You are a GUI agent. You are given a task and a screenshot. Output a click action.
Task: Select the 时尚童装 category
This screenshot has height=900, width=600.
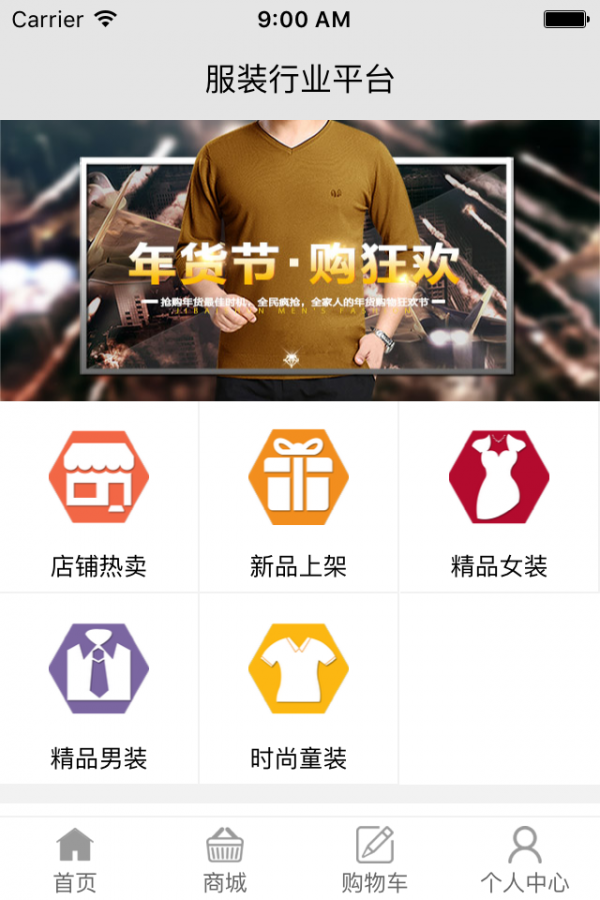tap(299, 689)
